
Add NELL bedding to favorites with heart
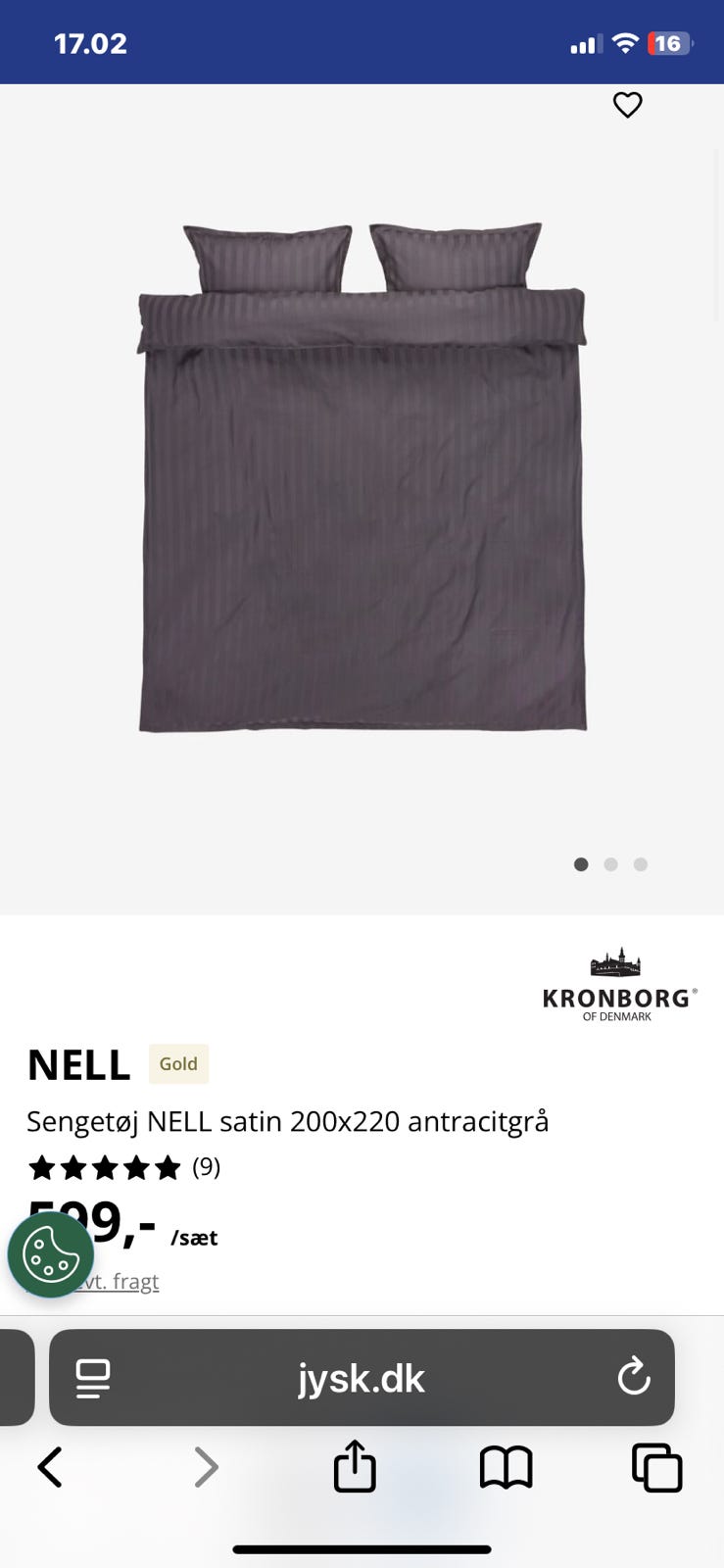coord(627,105)
